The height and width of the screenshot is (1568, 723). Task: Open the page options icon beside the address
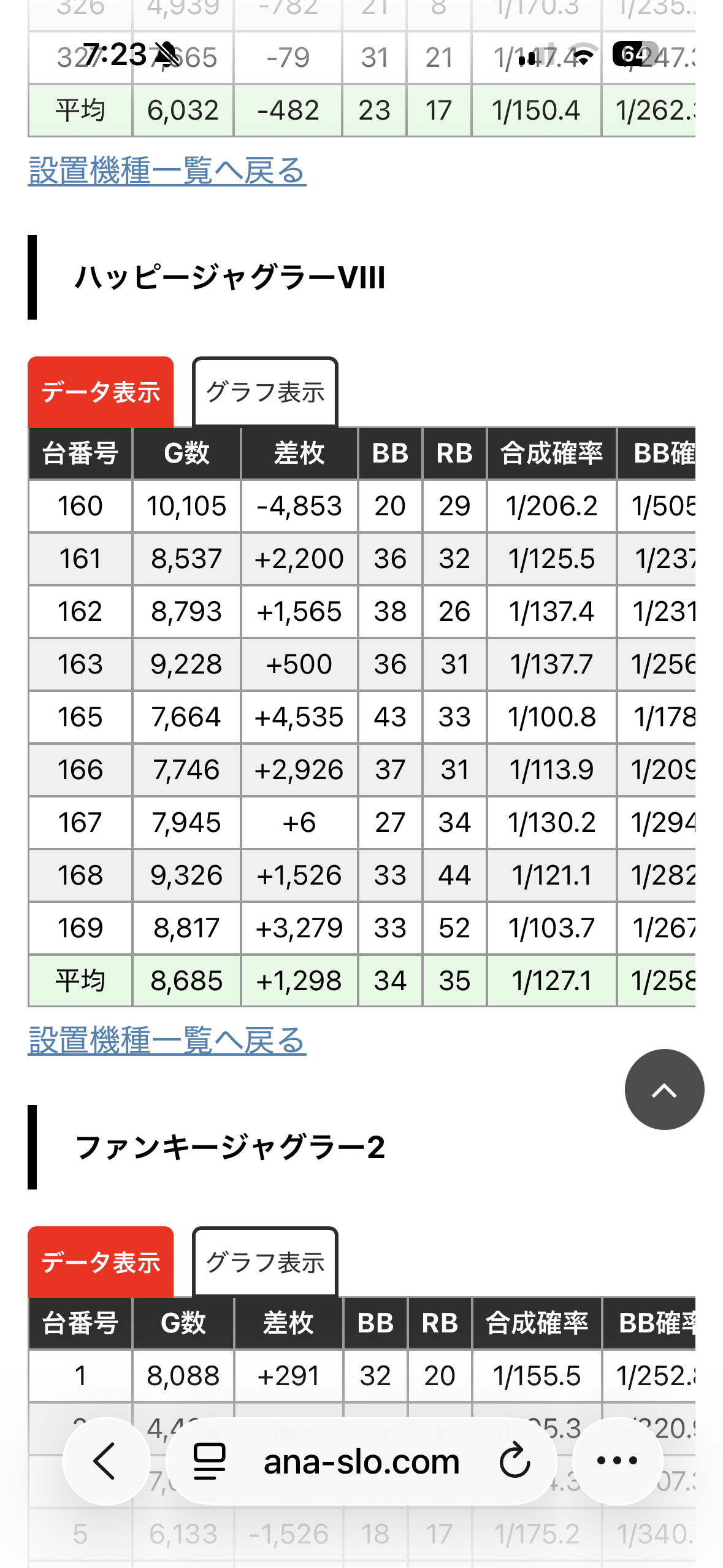(209, 1461)
